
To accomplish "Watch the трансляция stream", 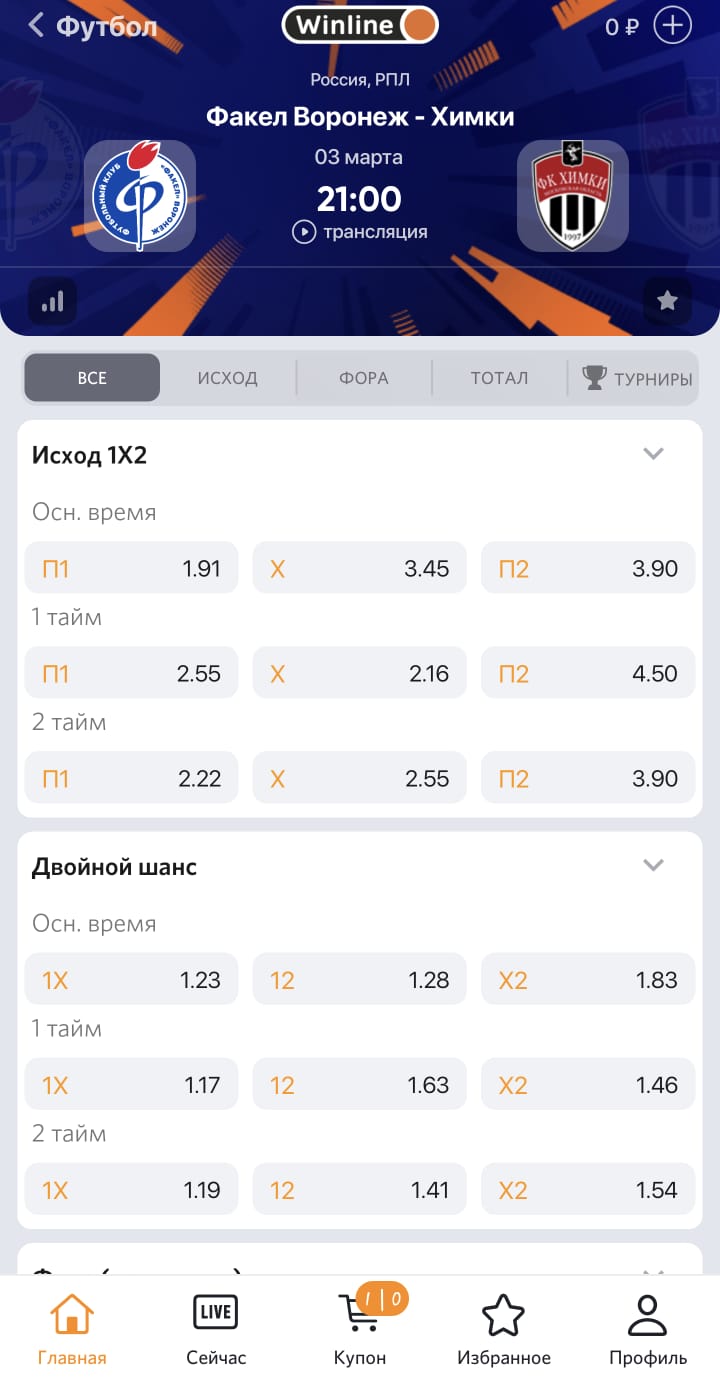I will (x=360, y=232).
